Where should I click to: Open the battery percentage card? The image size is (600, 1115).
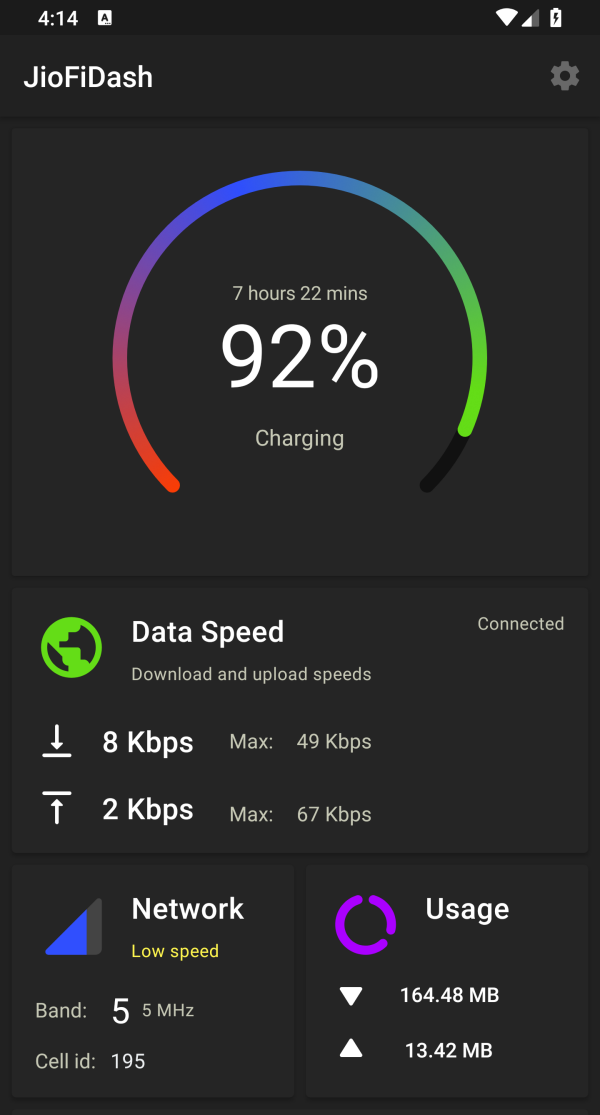point(300,352)
